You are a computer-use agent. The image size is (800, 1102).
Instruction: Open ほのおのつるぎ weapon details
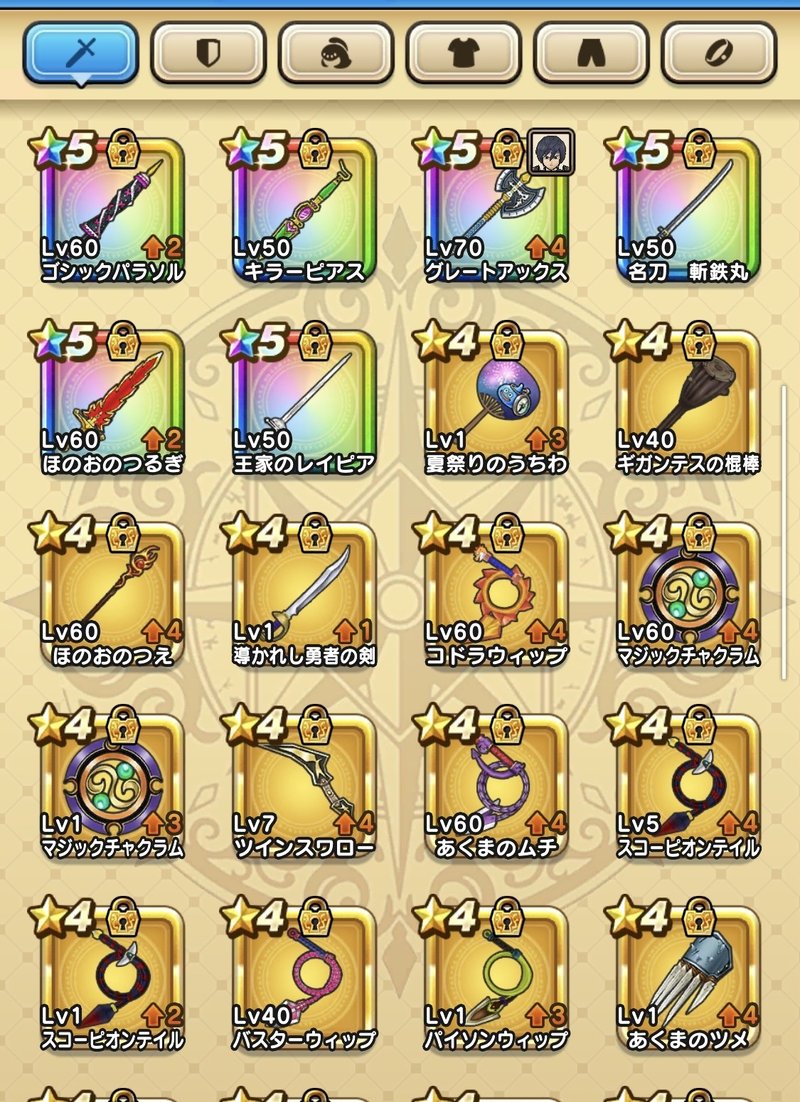[112, 402]
